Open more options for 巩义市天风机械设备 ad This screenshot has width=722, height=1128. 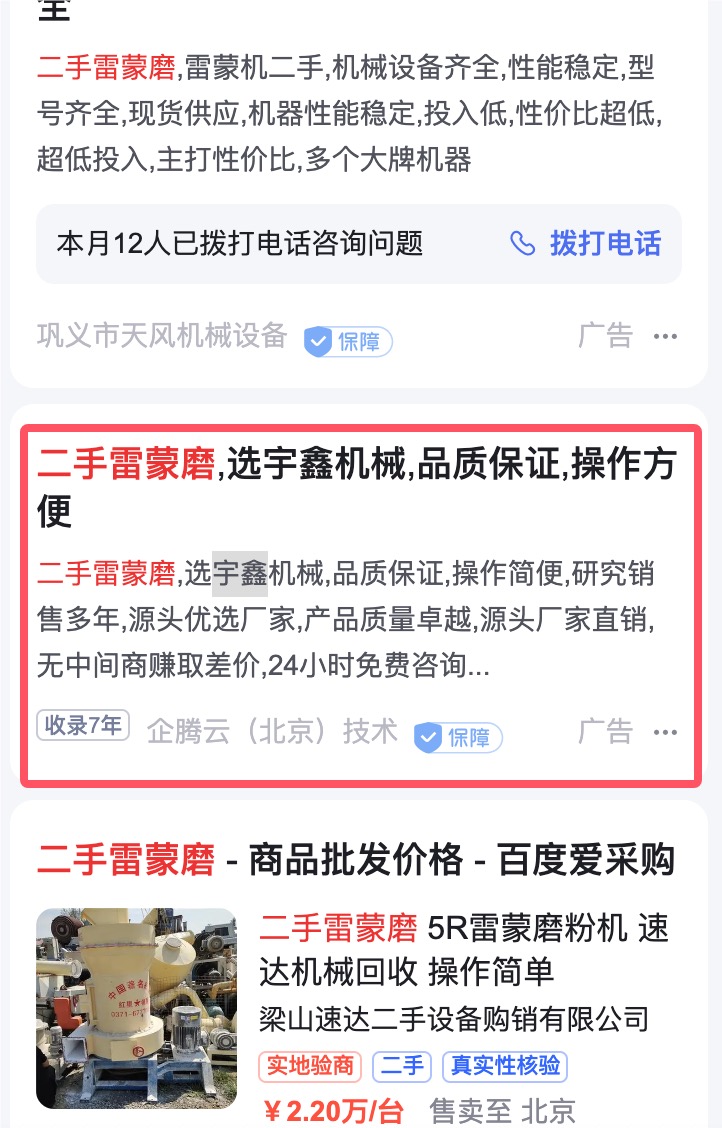click(x=665, y=337)
